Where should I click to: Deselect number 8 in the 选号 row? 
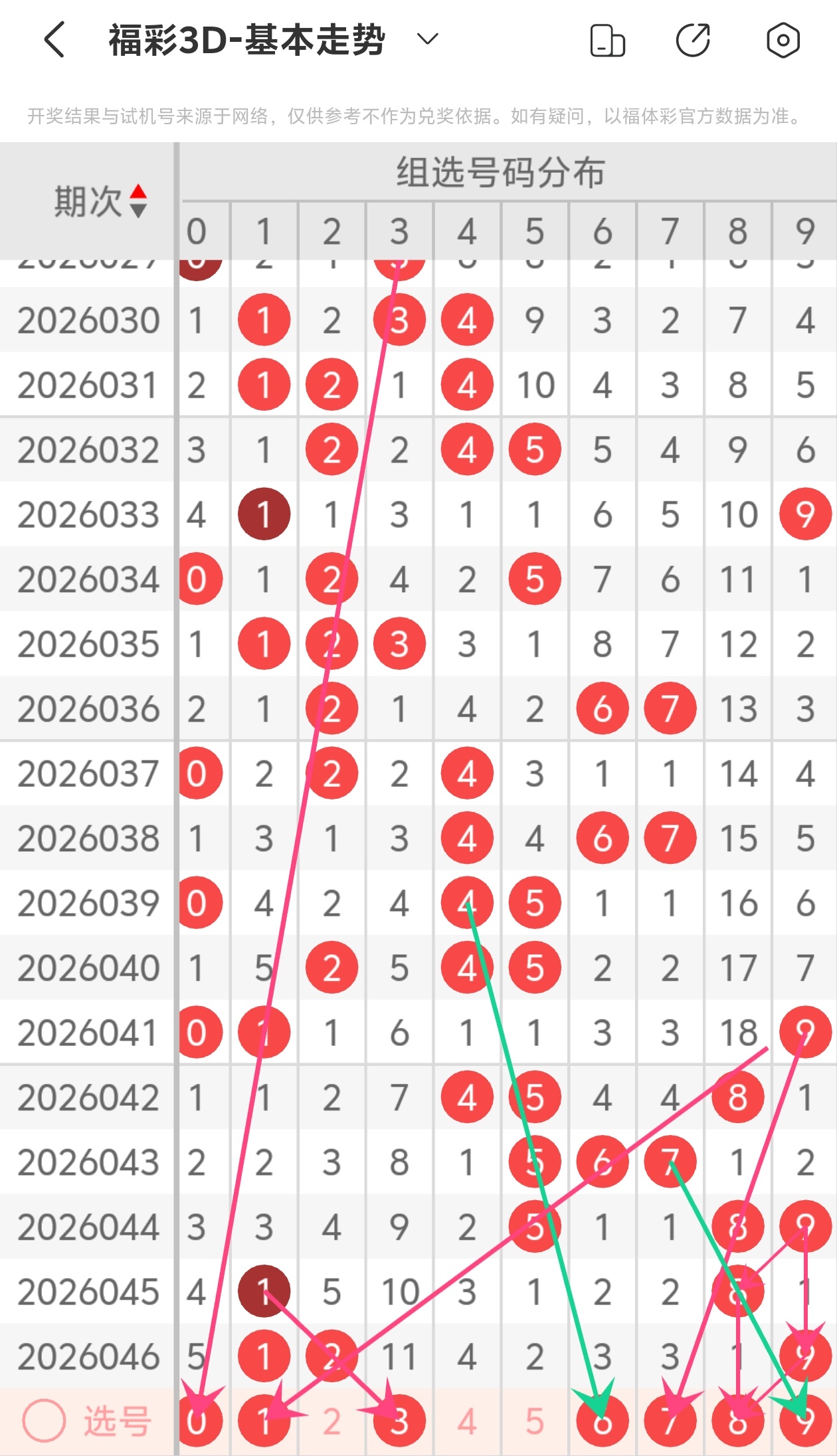(738, 1422)
